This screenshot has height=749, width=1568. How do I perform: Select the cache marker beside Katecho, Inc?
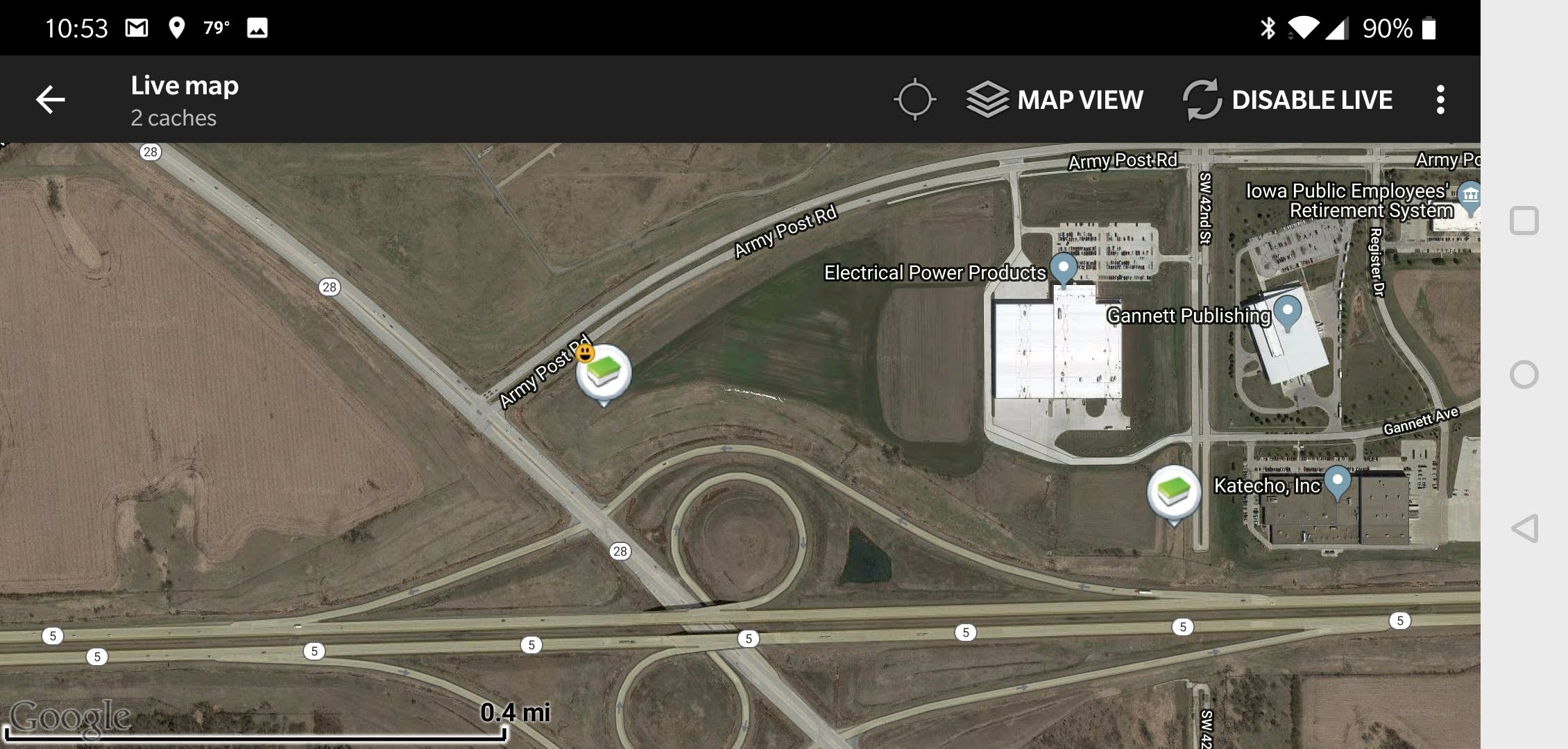1173,492
